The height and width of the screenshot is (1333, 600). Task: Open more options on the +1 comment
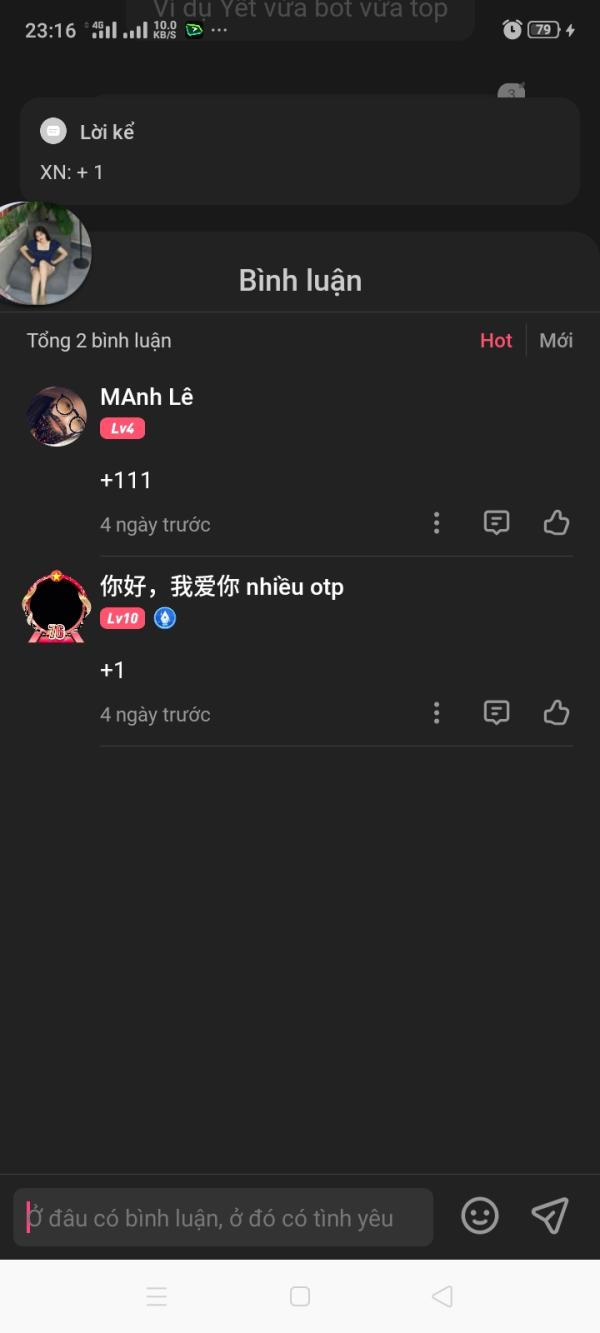tap(436, 713)
